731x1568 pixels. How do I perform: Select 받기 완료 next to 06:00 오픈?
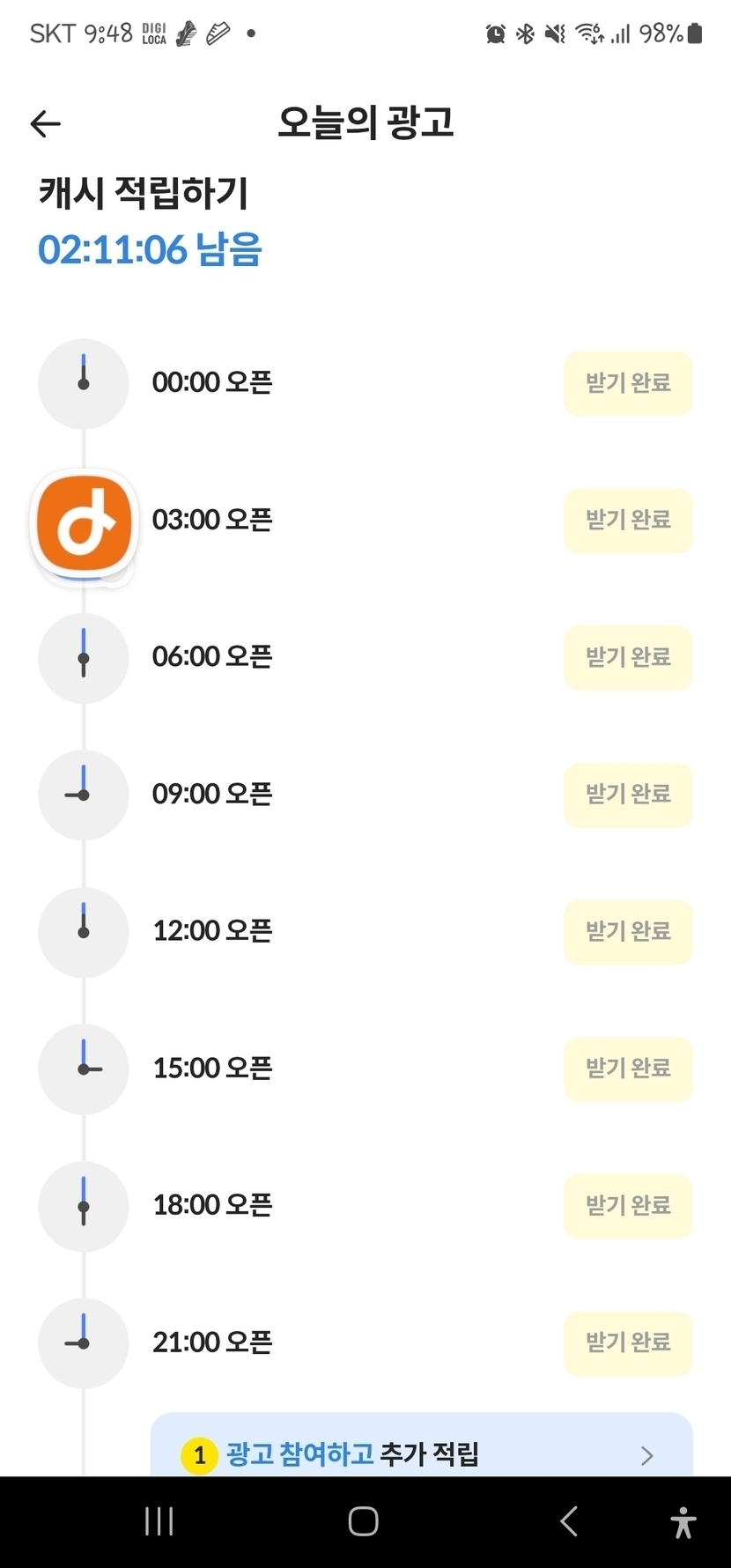coord(628,657)
